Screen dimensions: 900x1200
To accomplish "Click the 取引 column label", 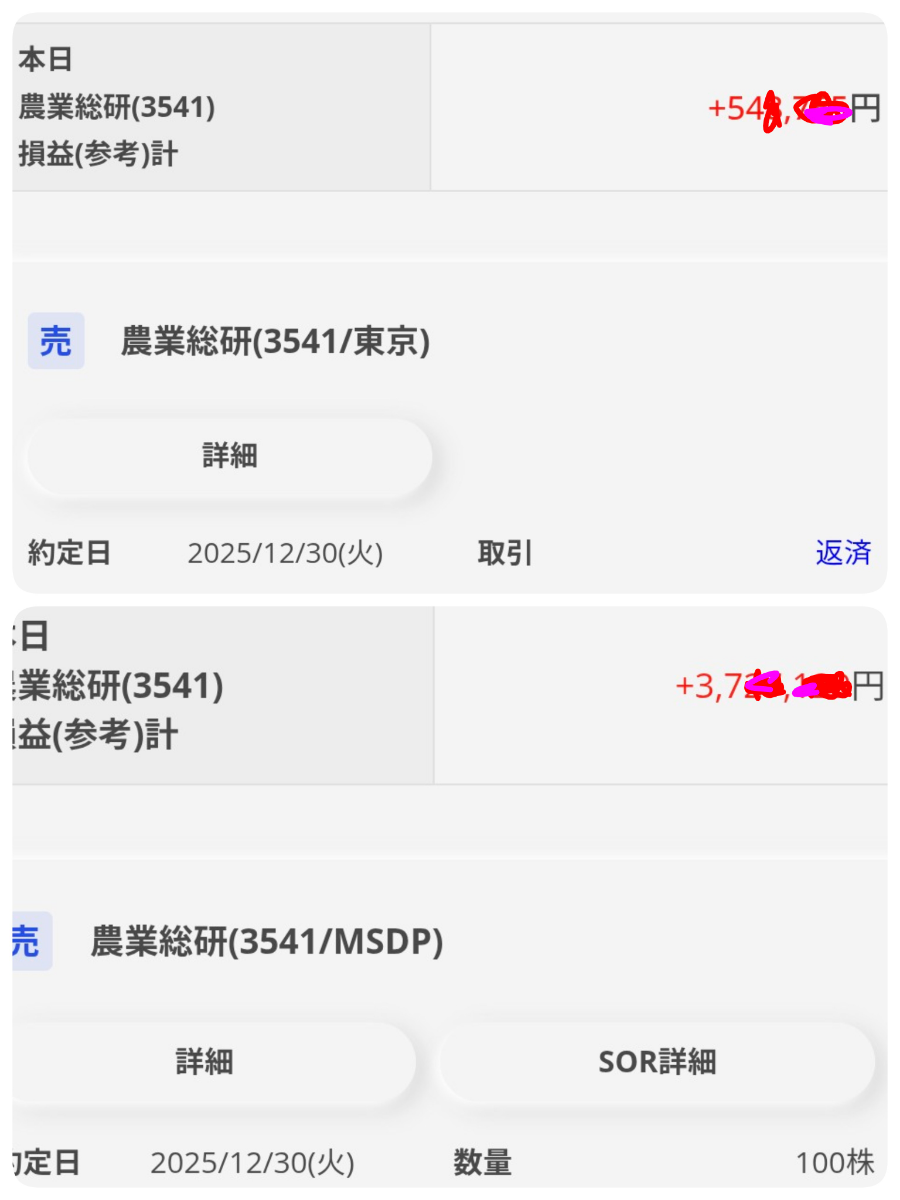I will (x=503, y=552).
